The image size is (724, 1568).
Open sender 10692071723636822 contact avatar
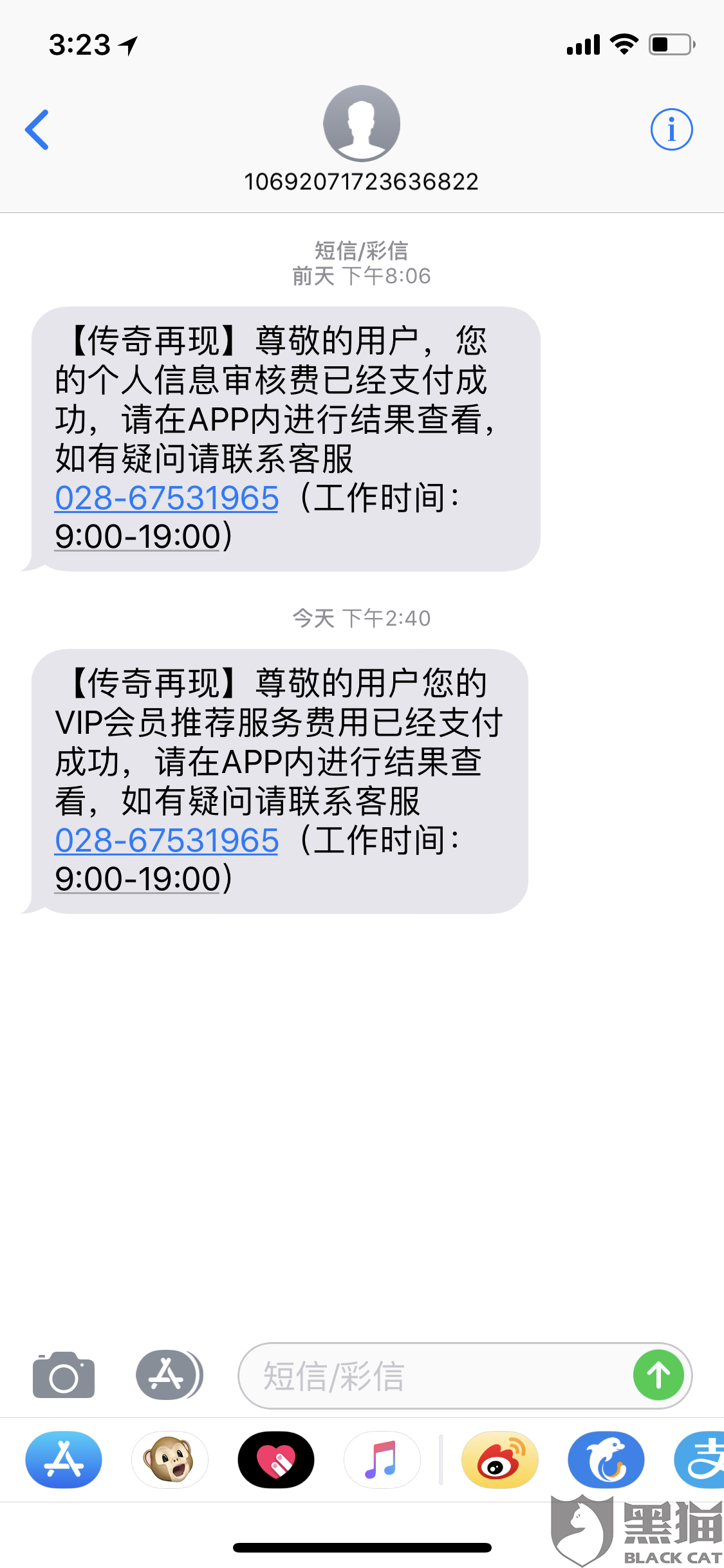(362, 123)
